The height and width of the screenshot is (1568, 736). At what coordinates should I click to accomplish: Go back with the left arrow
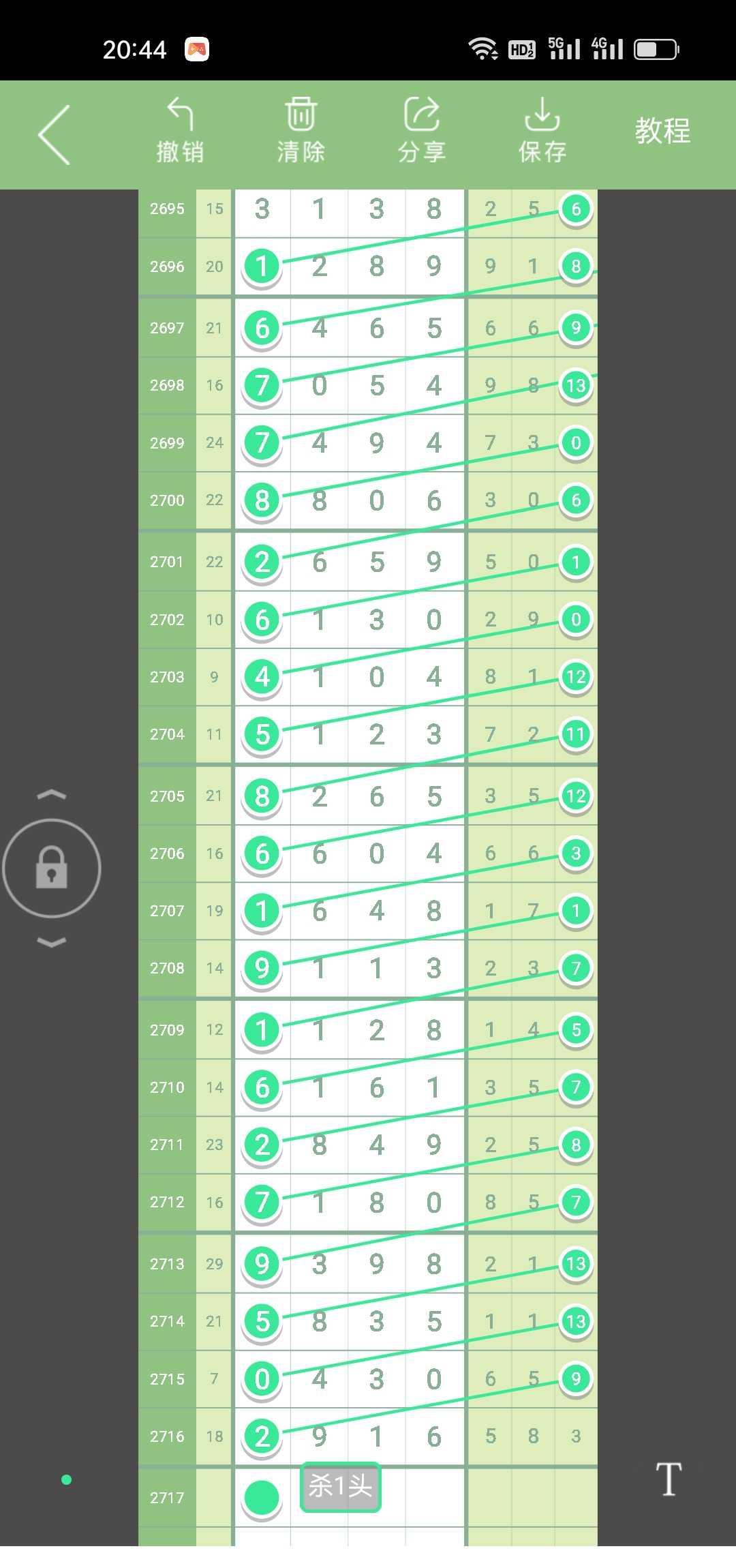pos(54,134)
